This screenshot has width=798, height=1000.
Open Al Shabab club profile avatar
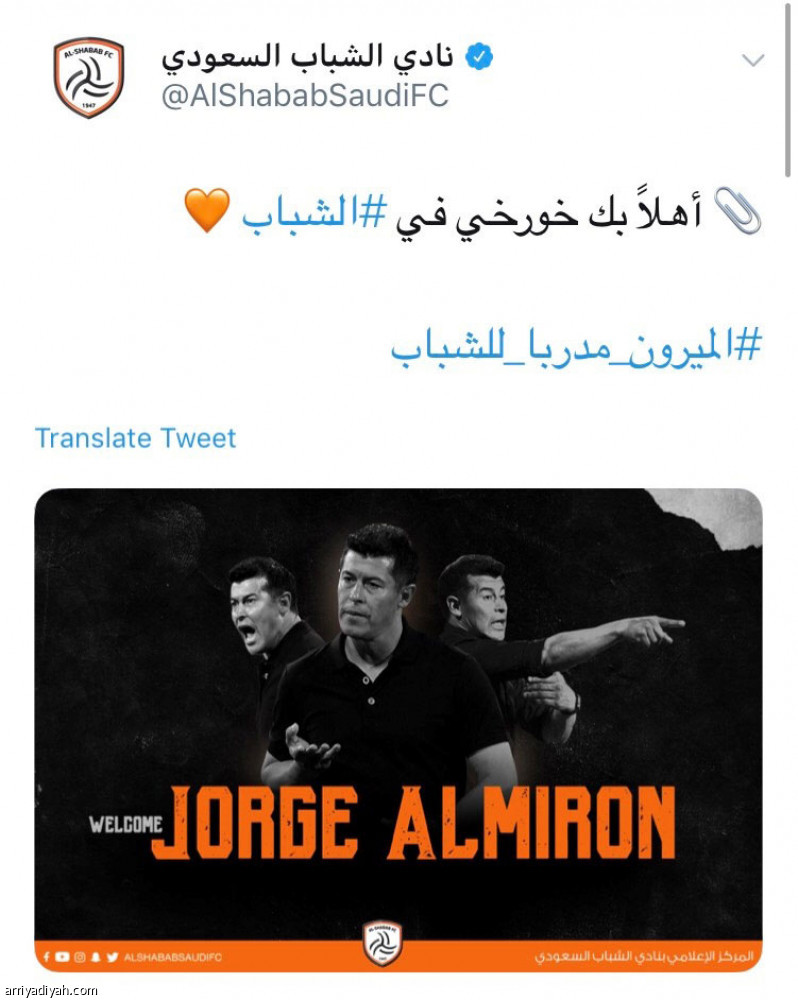[x=89, y=78]
